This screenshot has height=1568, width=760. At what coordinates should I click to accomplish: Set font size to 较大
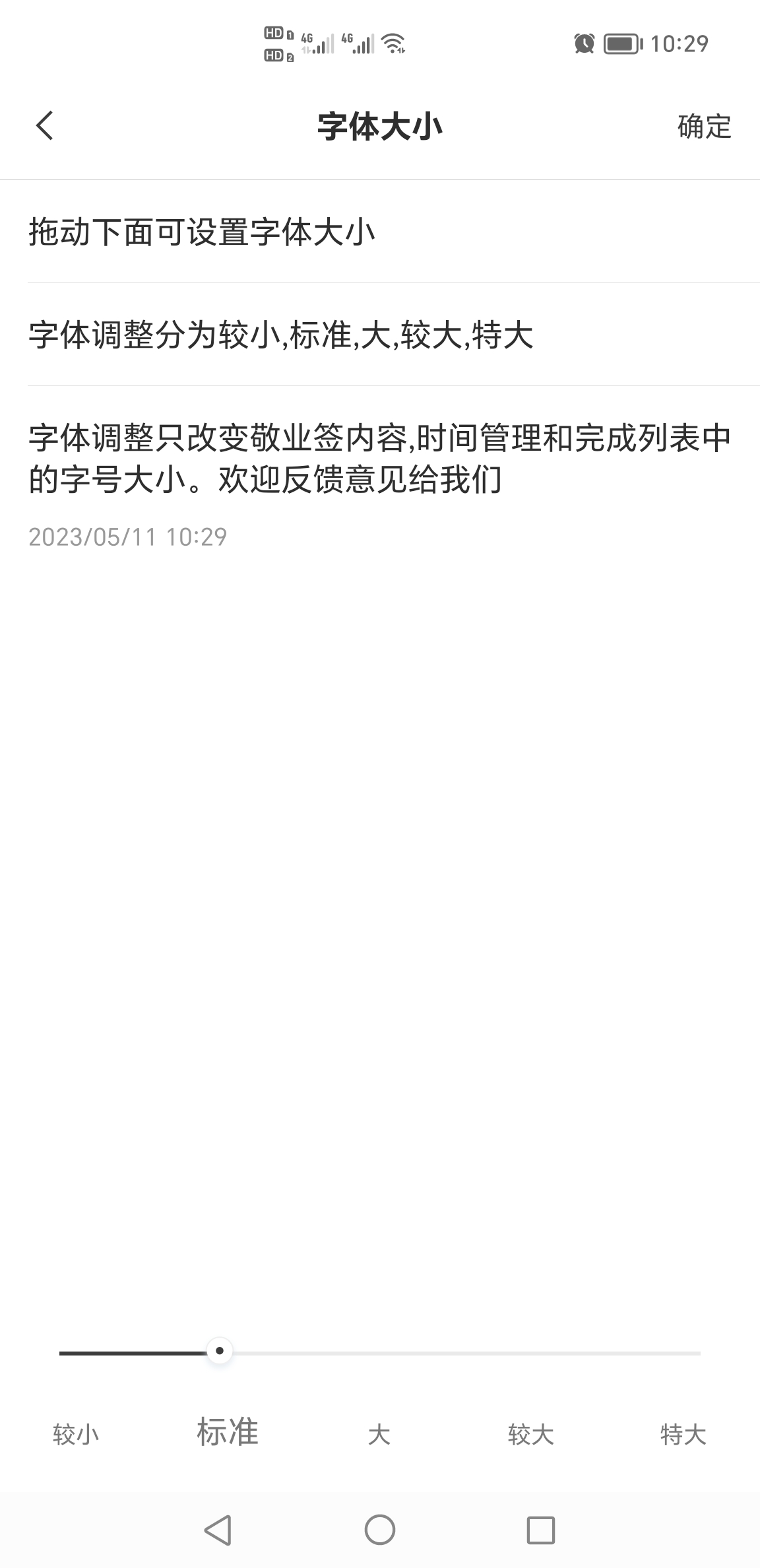530,1435
